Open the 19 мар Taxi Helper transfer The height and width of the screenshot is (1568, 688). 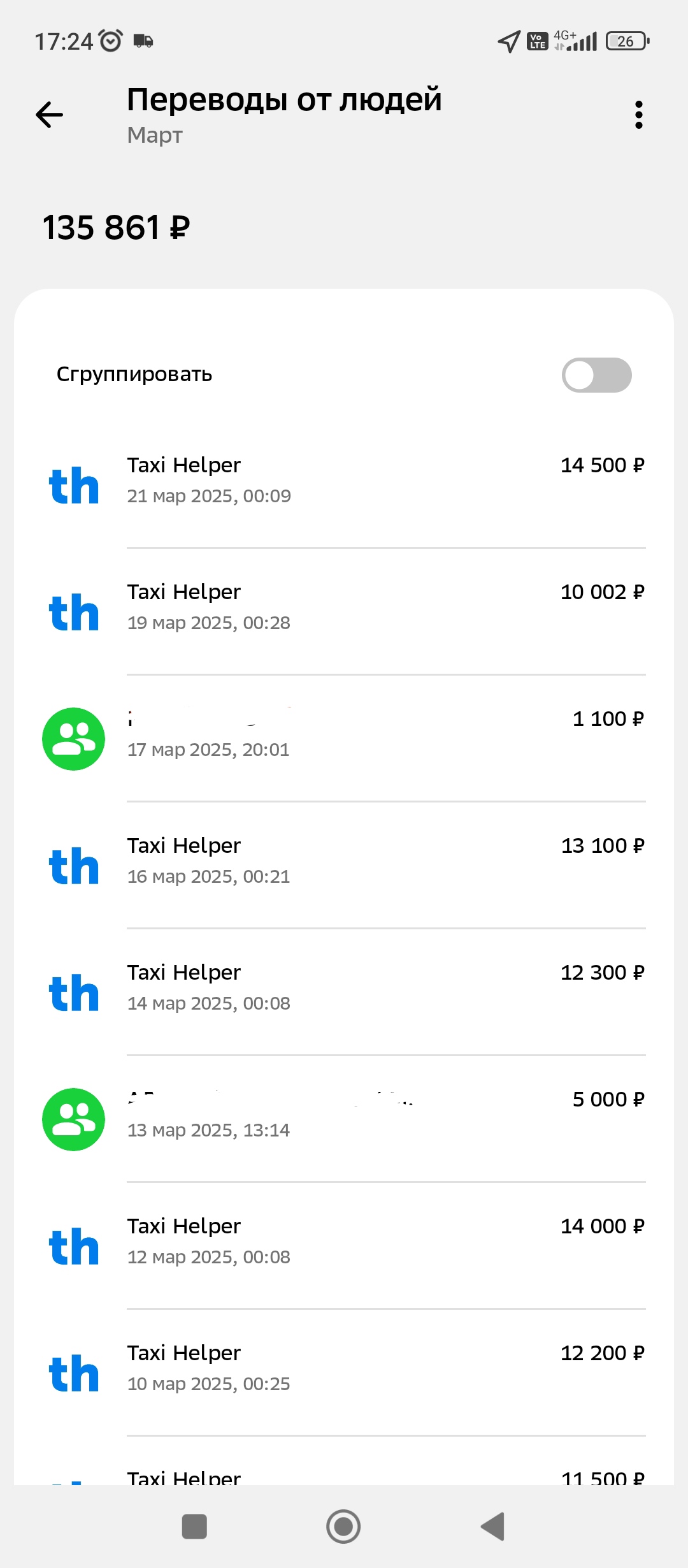pos(344,611)
